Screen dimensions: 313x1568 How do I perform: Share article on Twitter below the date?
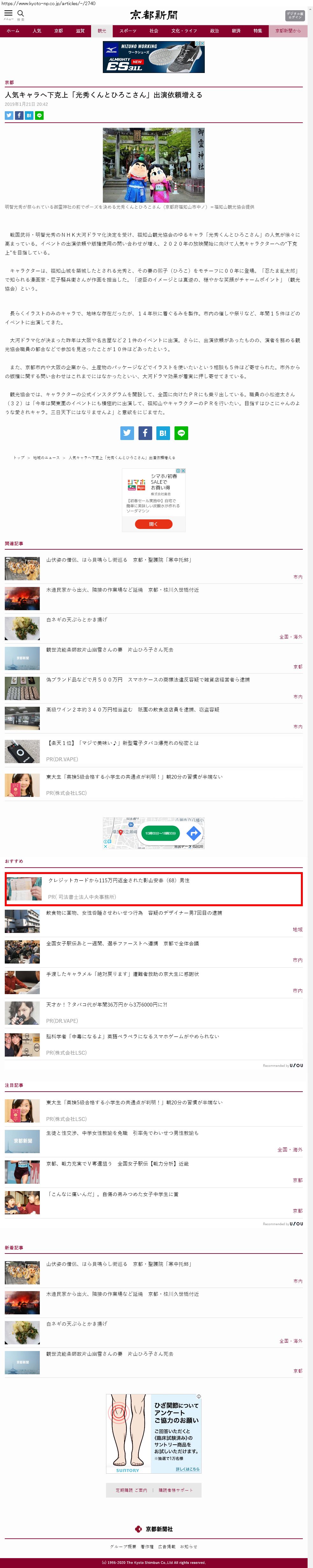click(x=9, y=115)
